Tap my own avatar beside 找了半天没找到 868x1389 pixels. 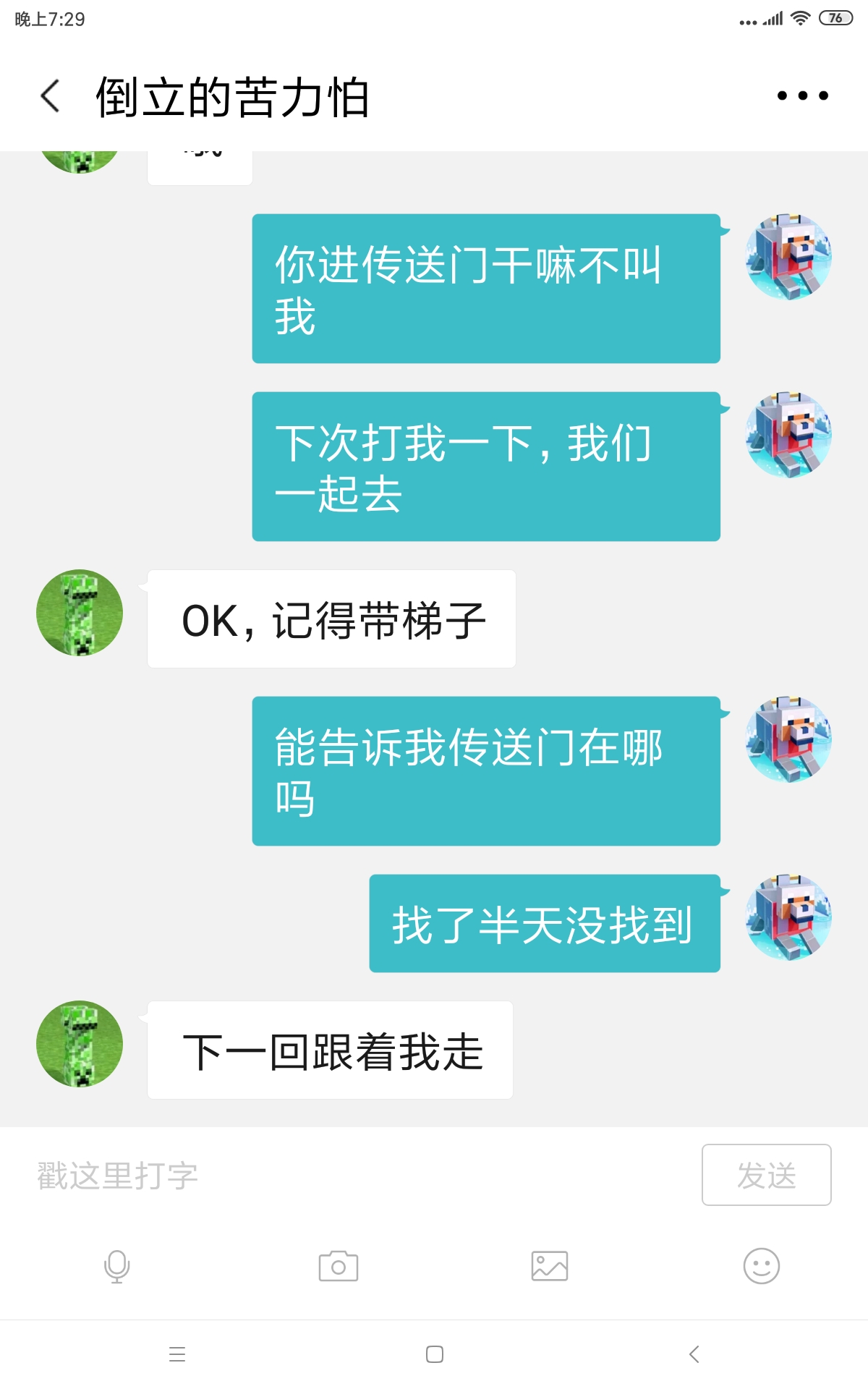coord(788,917)
